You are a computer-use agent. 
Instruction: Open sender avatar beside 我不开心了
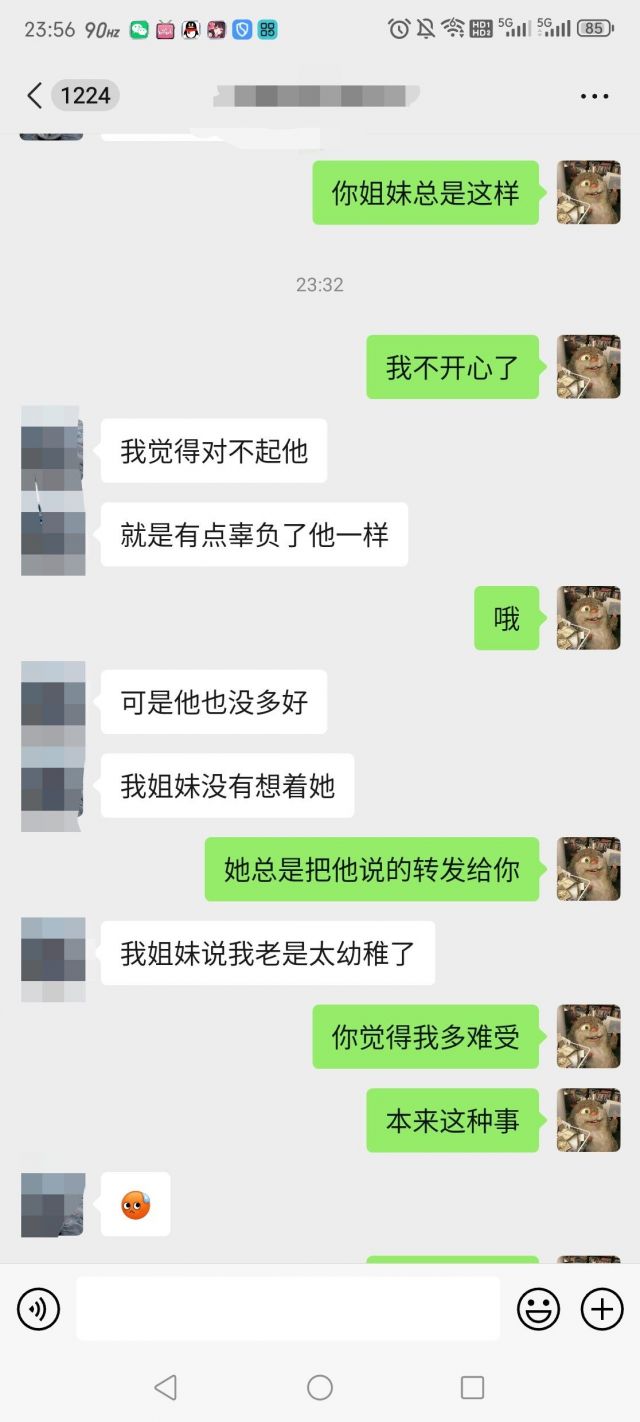tap(588, 367)
